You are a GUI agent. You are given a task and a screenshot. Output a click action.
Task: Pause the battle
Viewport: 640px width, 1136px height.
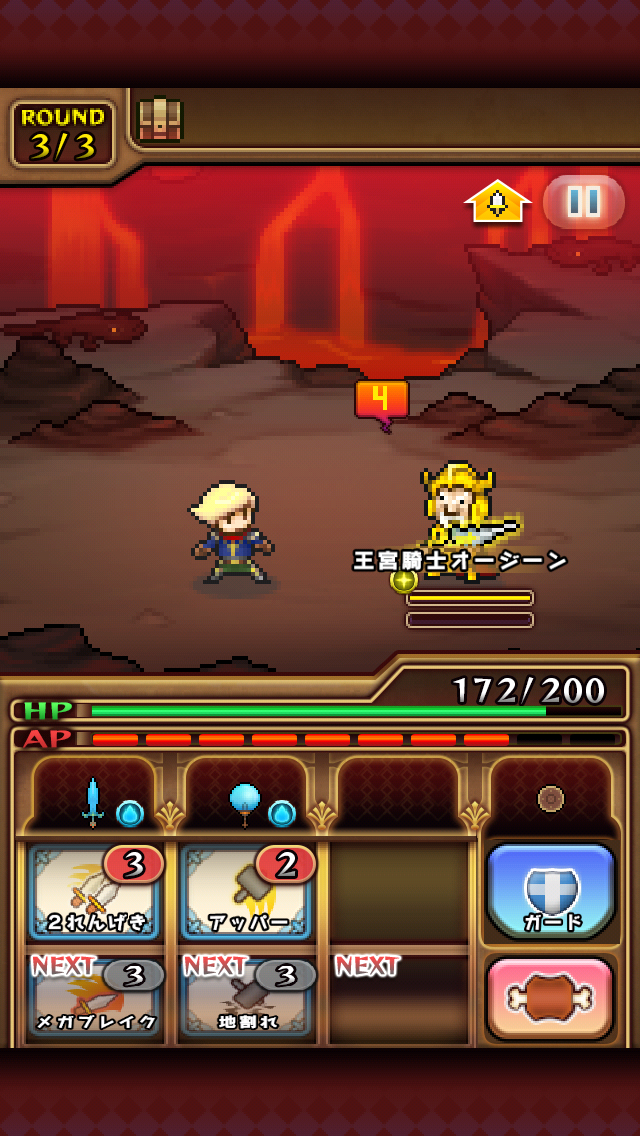(x=583, y=202)
